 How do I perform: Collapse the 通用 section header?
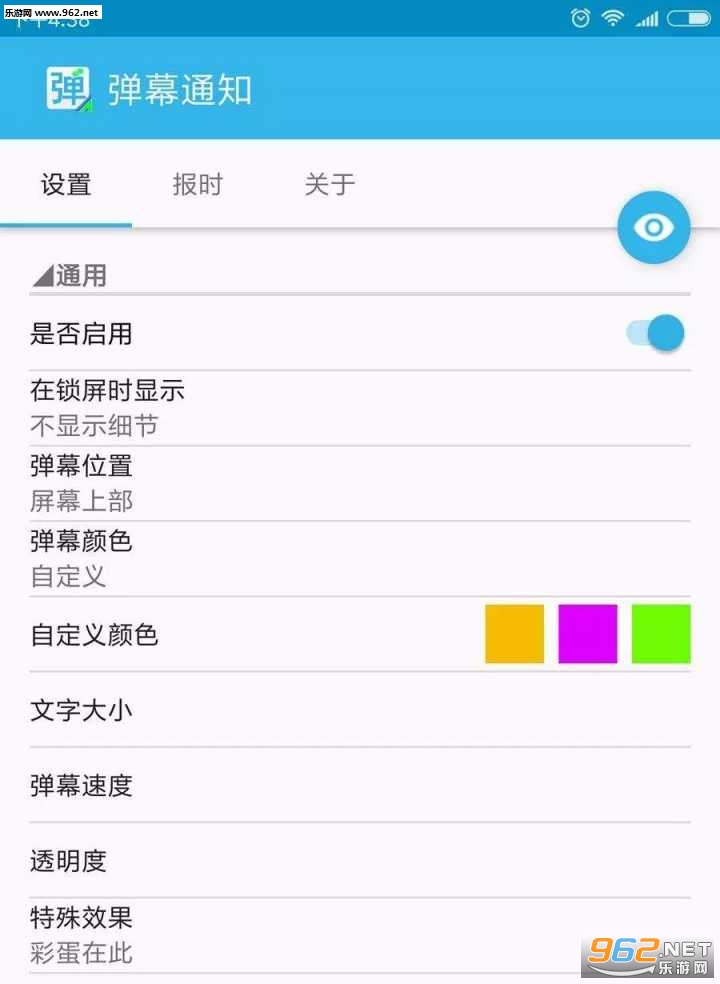coord(69,275)
